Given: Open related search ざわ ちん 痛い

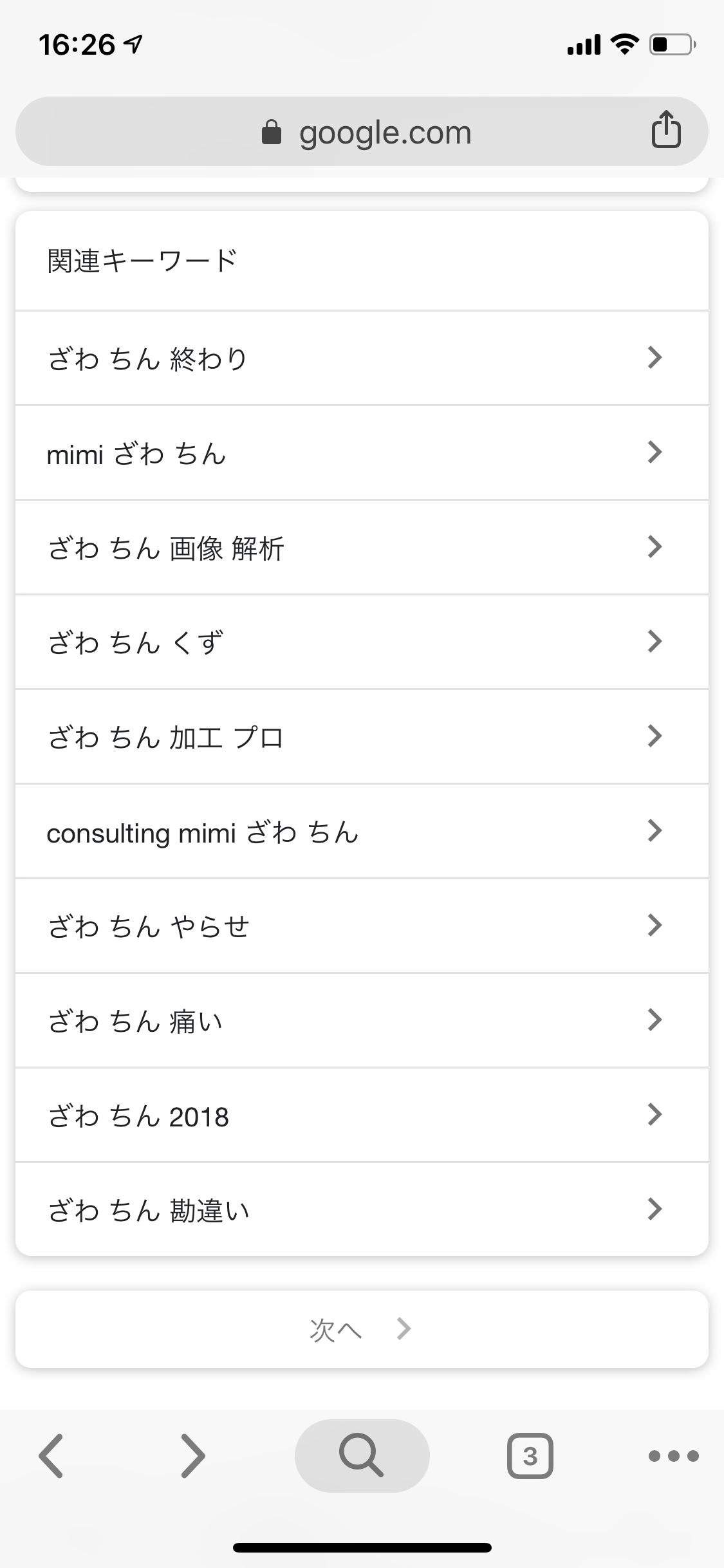Looking at the screenshot, I should coord(362,1020).
